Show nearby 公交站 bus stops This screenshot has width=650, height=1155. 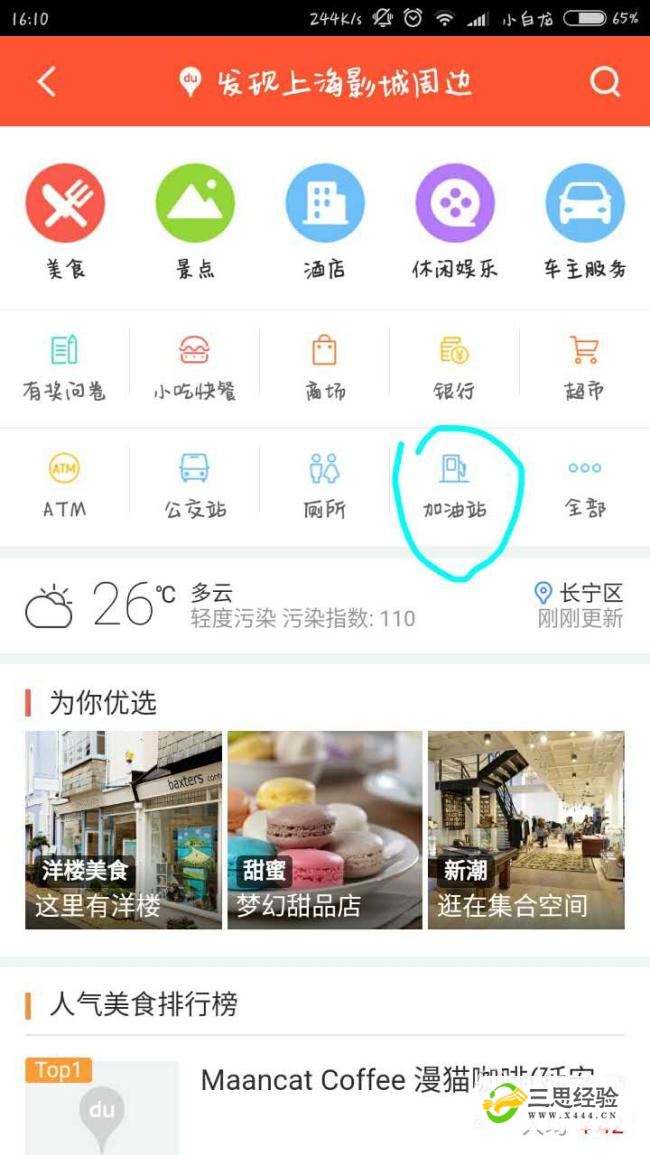pyautogui.click(x=195, y=486)
